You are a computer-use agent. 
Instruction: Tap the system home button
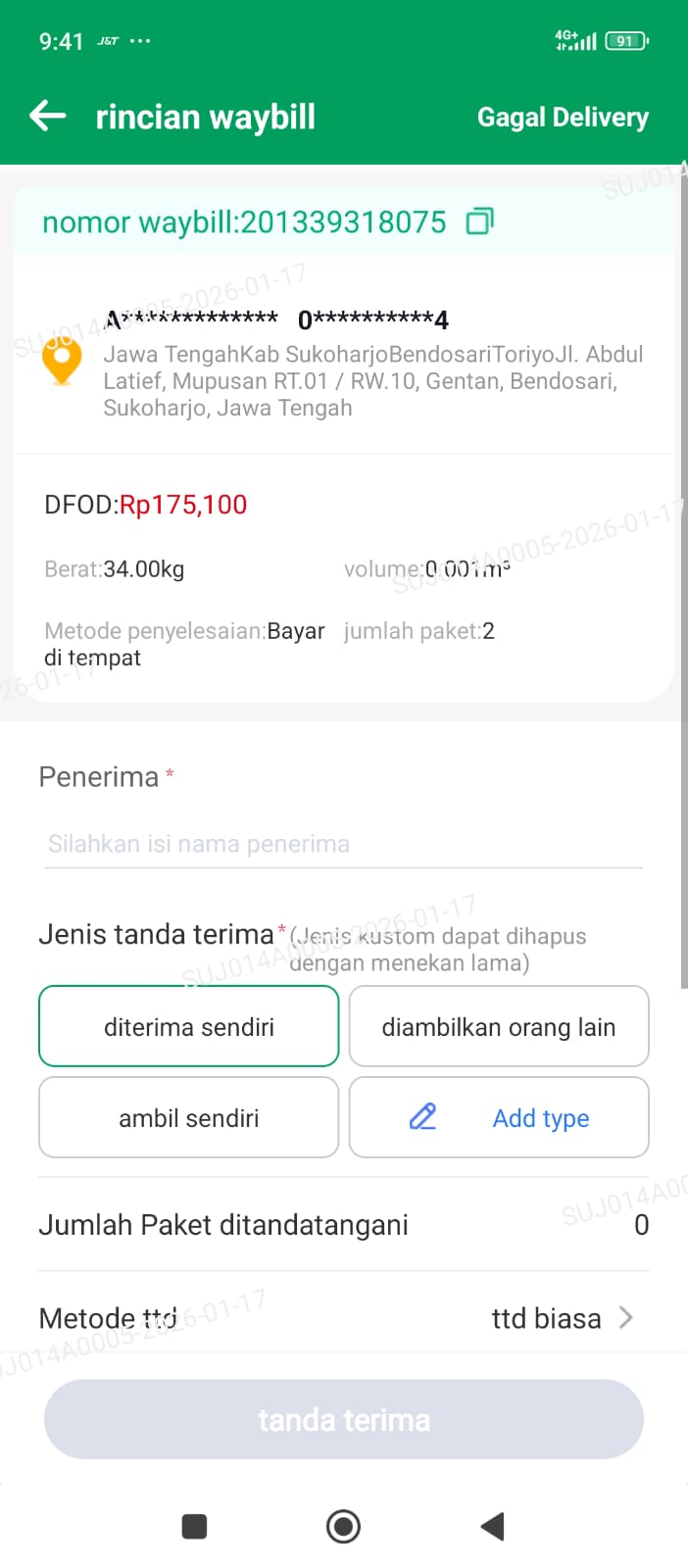point(343,1526)
